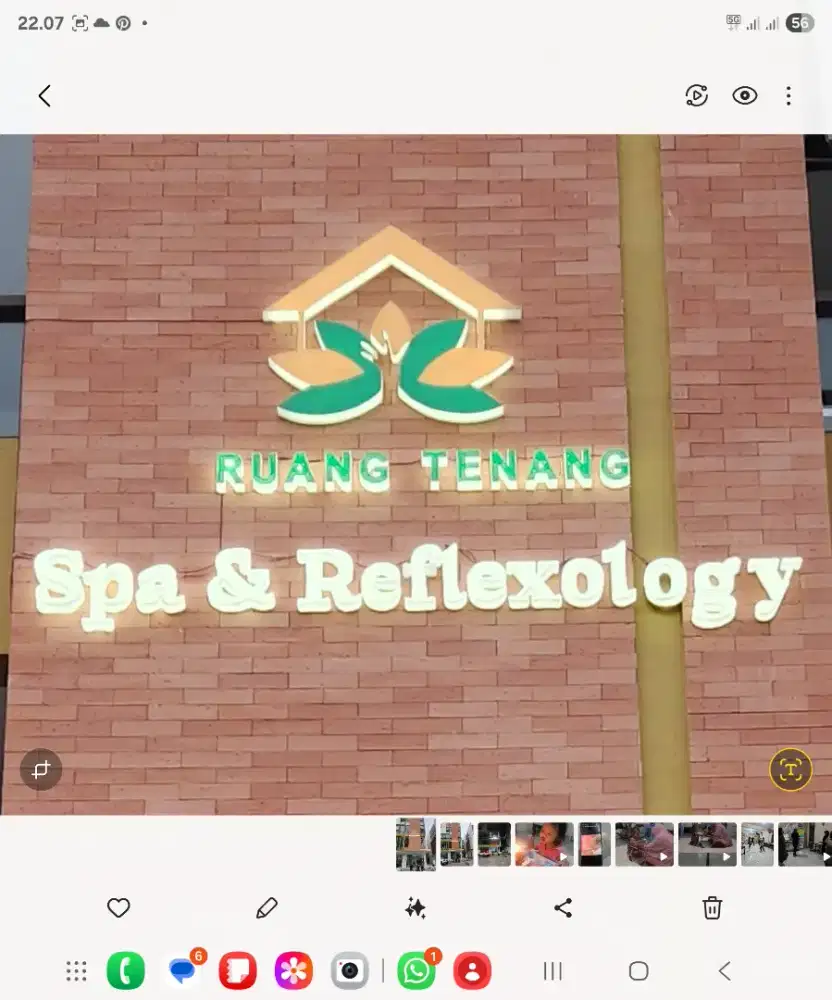
Task: Open the green Phone app
Action: [x=125, y=971]
